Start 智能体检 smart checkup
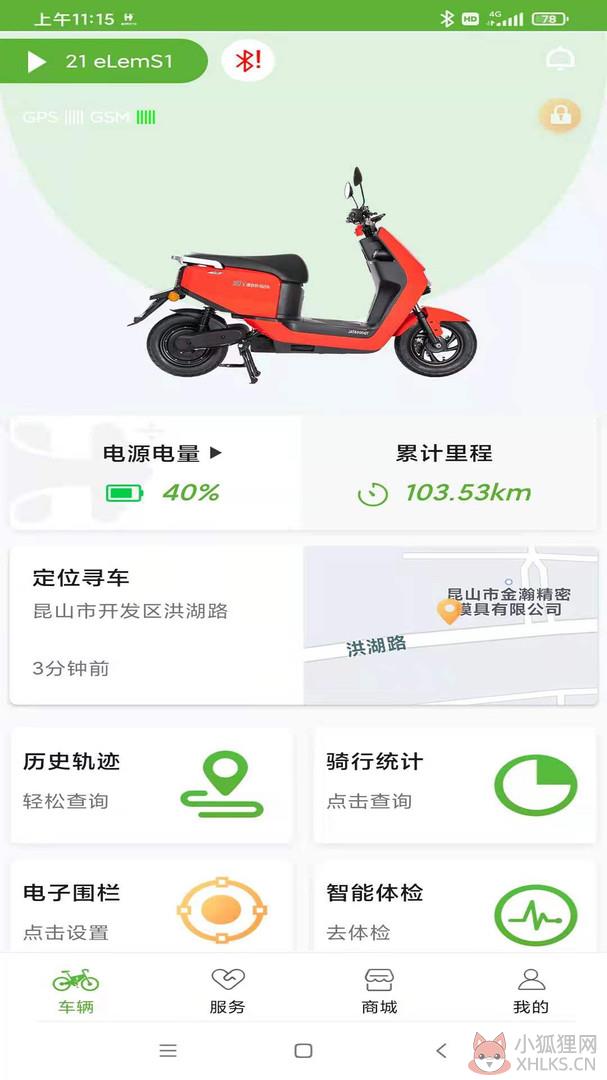 pyautogui.click(x=455, y=906)
